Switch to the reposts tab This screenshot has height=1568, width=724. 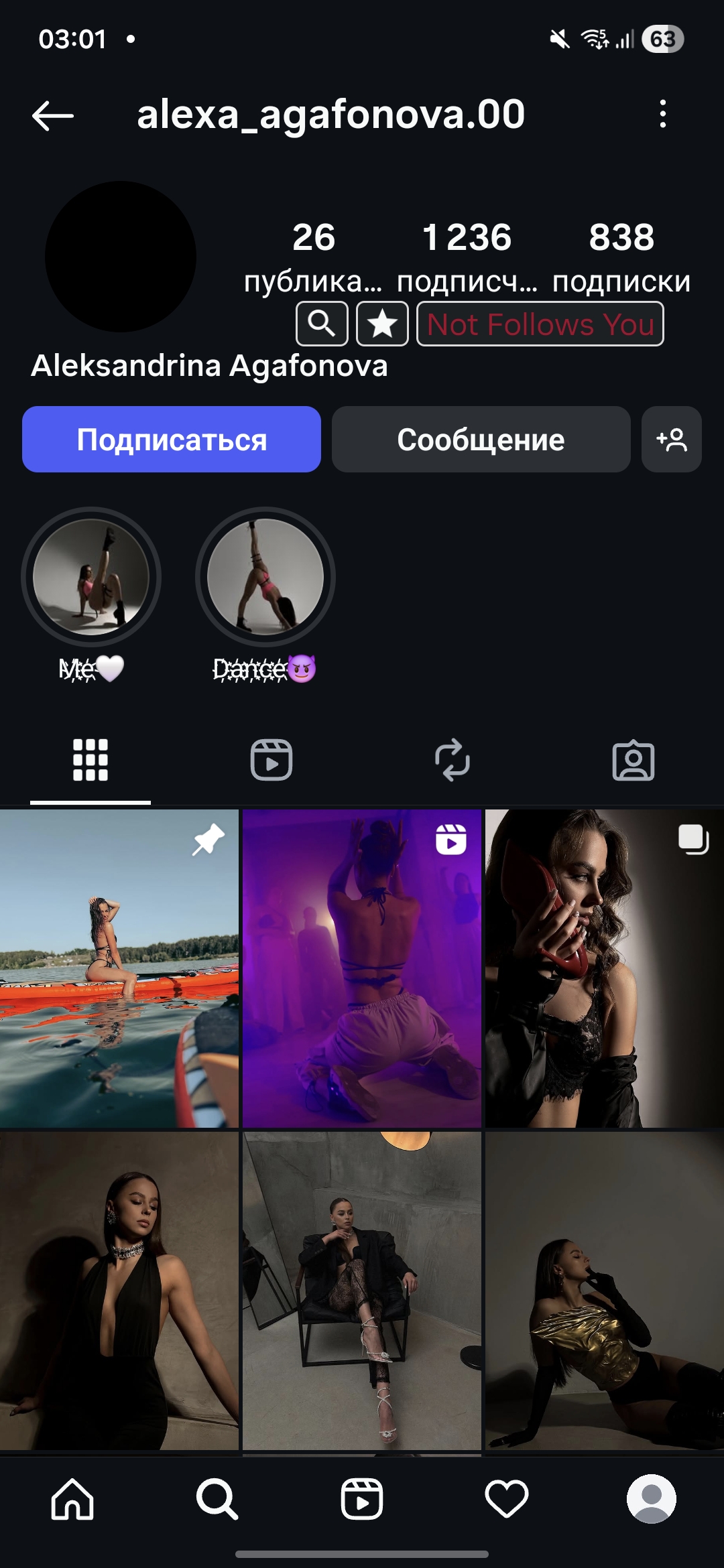coord(452,760)
